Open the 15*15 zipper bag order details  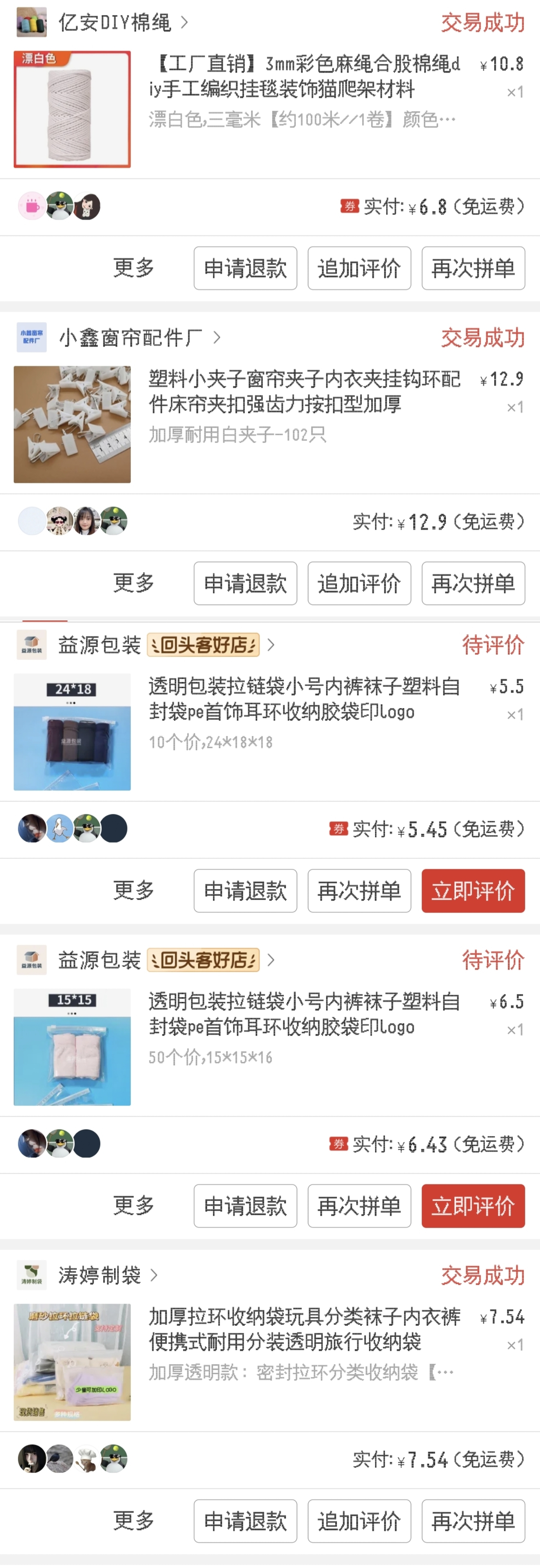305,1014
